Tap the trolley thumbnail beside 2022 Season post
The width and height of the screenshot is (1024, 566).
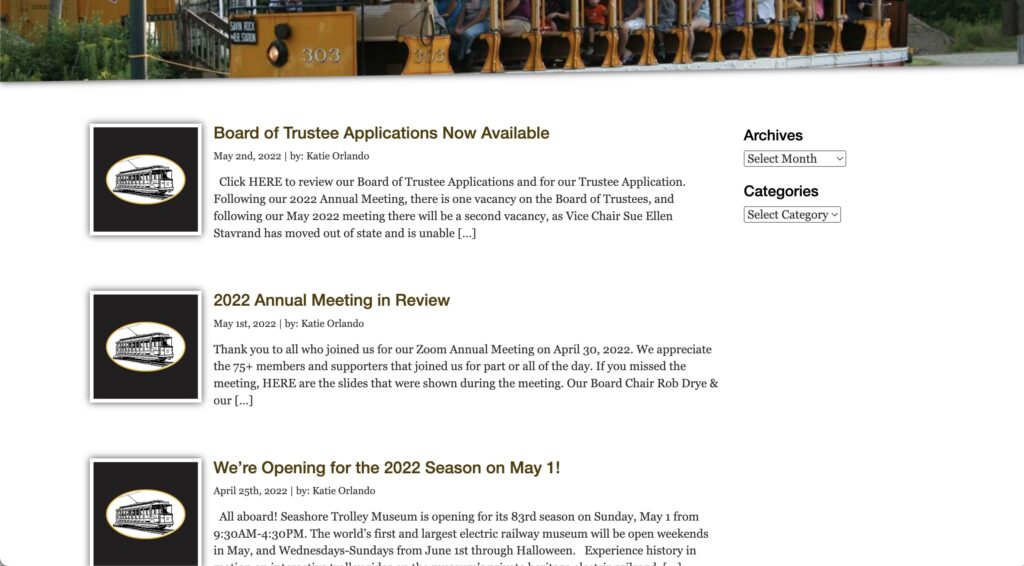[146, 512]
